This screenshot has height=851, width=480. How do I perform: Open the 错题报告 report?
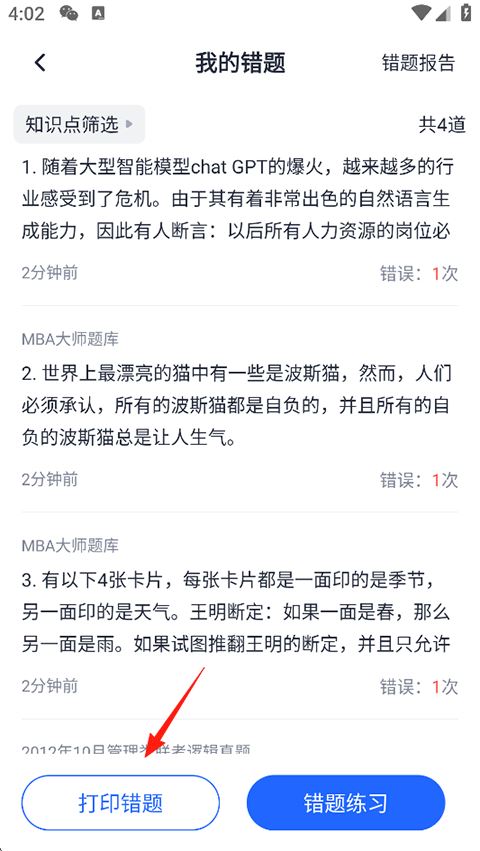(x=418, y=62)
